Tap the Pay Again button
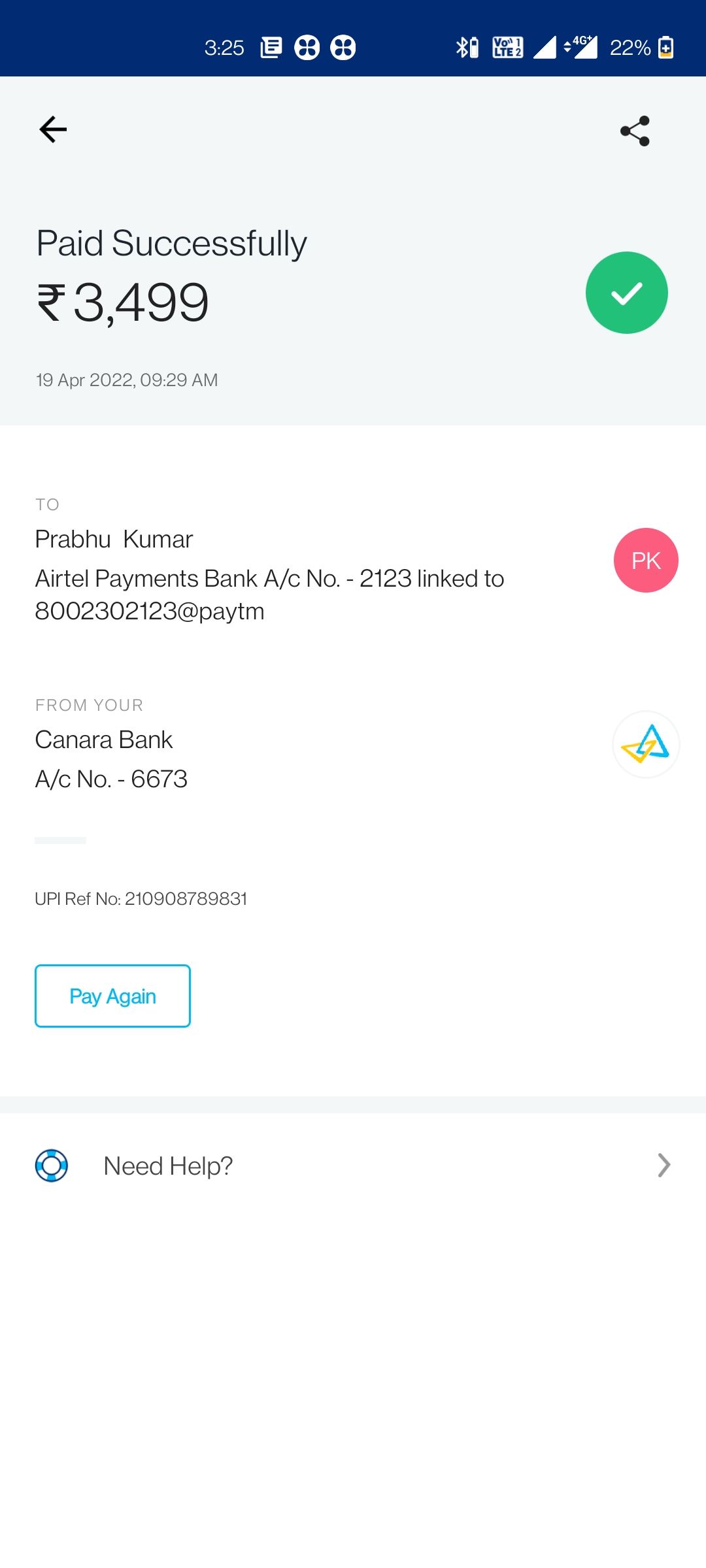The image size is (706, 1568). tap(112, 996)
